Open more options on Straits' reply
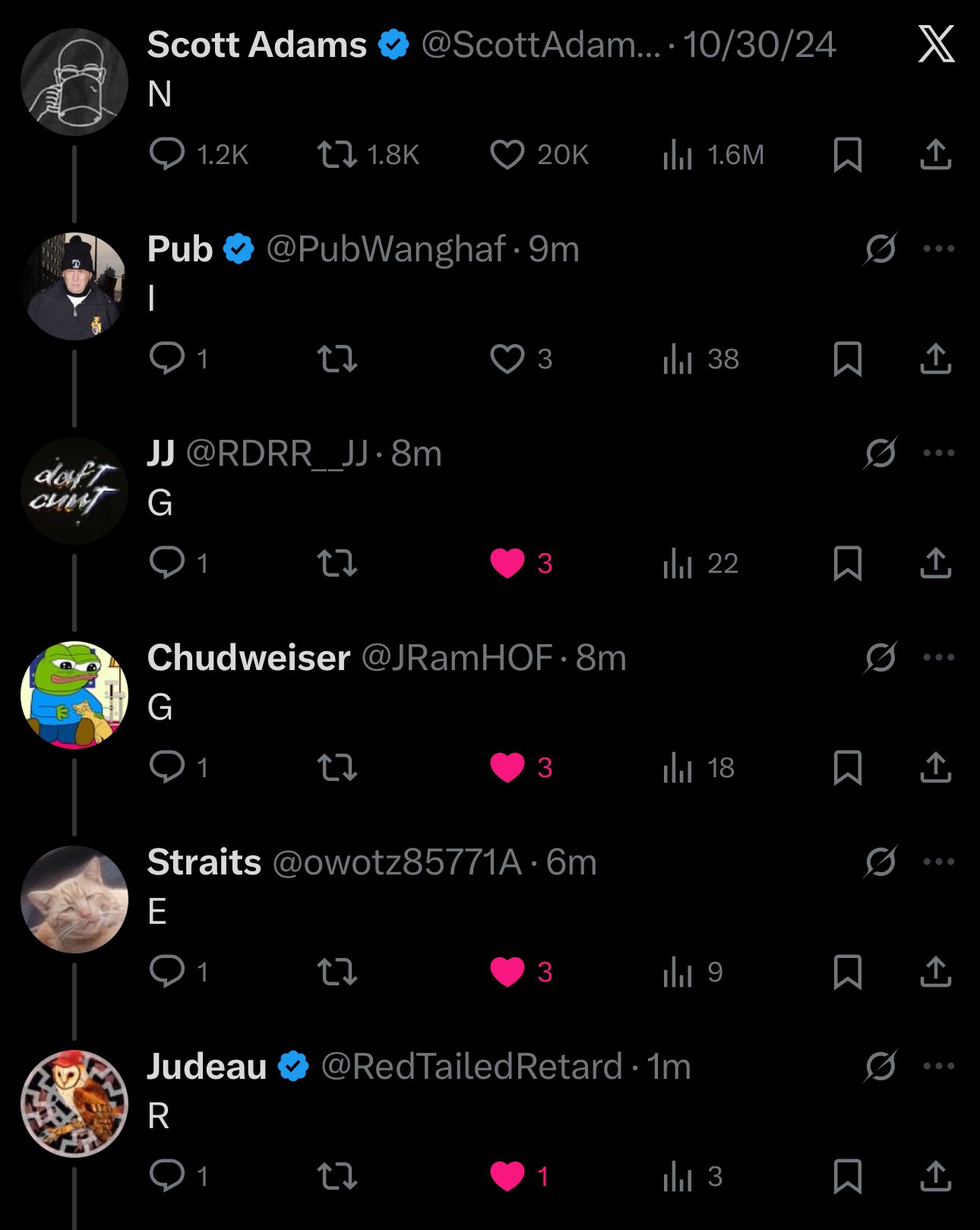Image resolution: width=980 pixels, height=1230 pixels. tap(938, 862)
